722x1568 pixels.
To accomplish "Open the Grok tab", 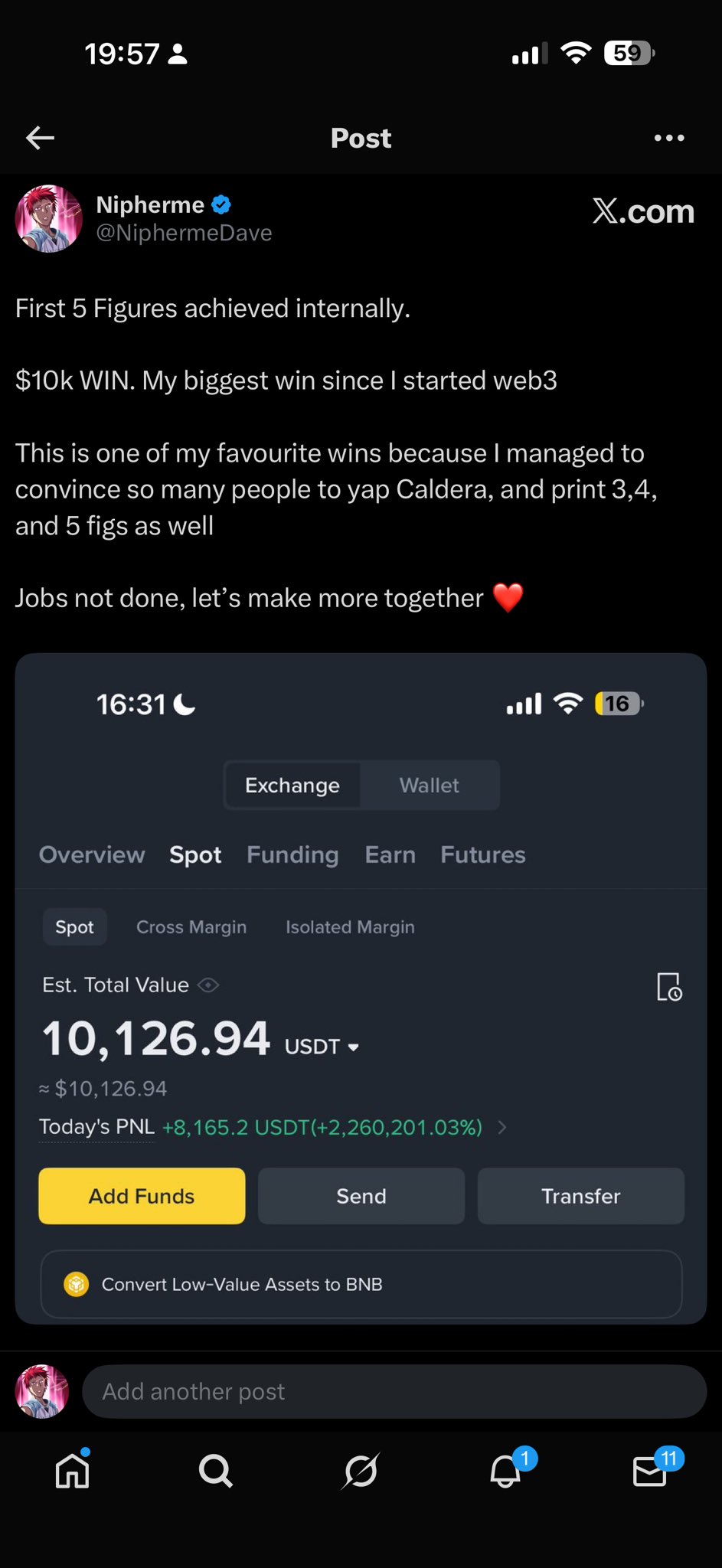I will click(x=361, y=1471).
